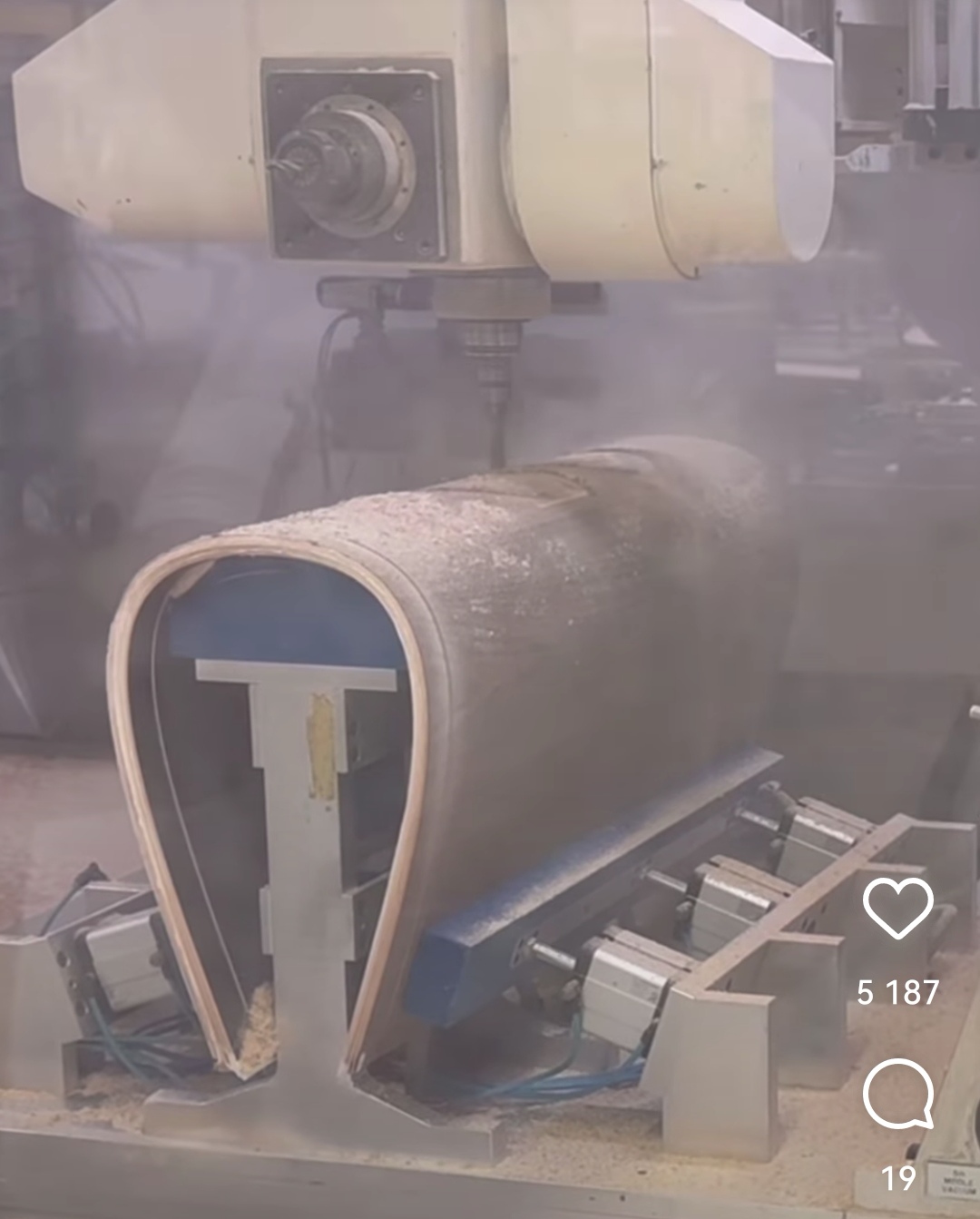The height and width of the screenshot is (1219, 980).
Task: Like this video with the heart icon
Action: click(897, 908)
